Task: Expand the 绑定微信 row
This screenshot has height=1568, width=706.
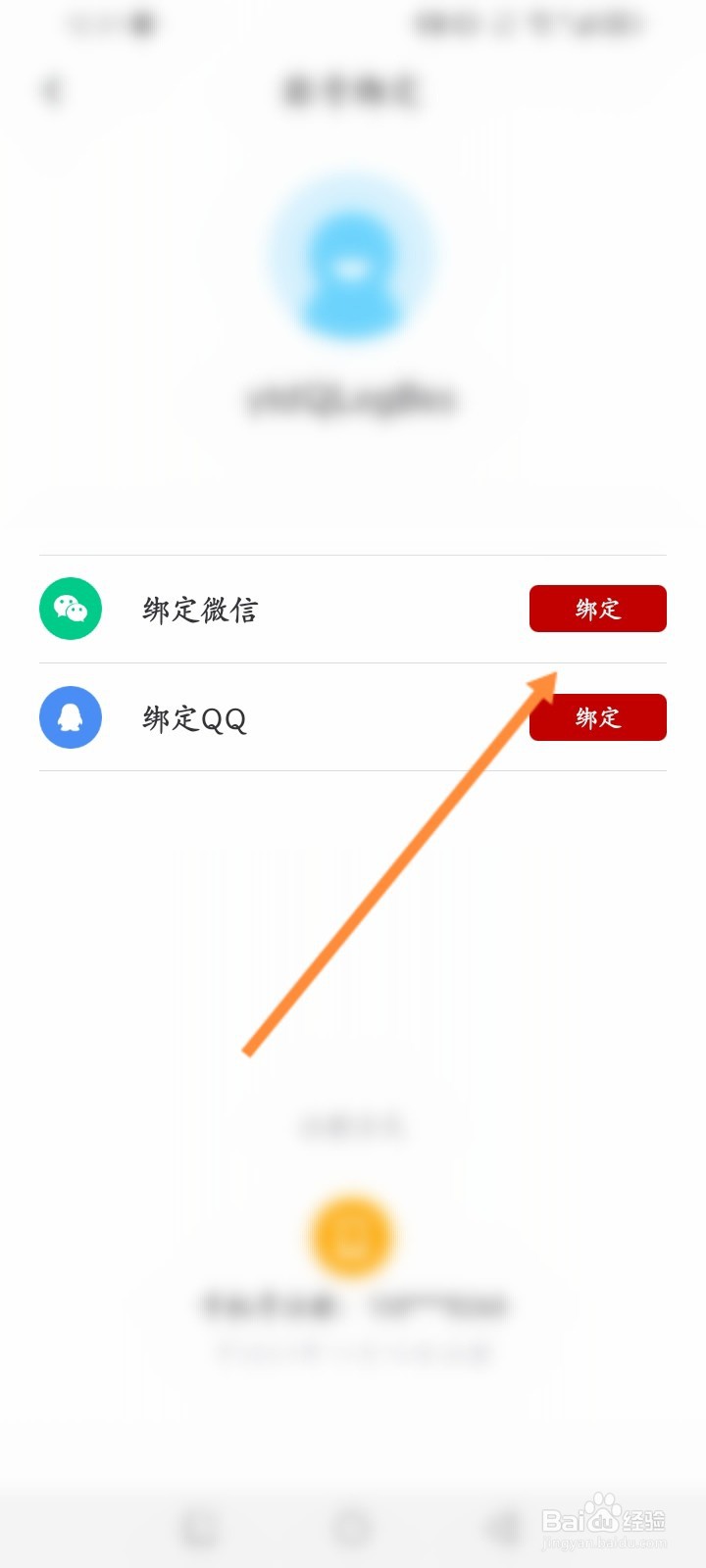Action: click(x=353, y=609)
